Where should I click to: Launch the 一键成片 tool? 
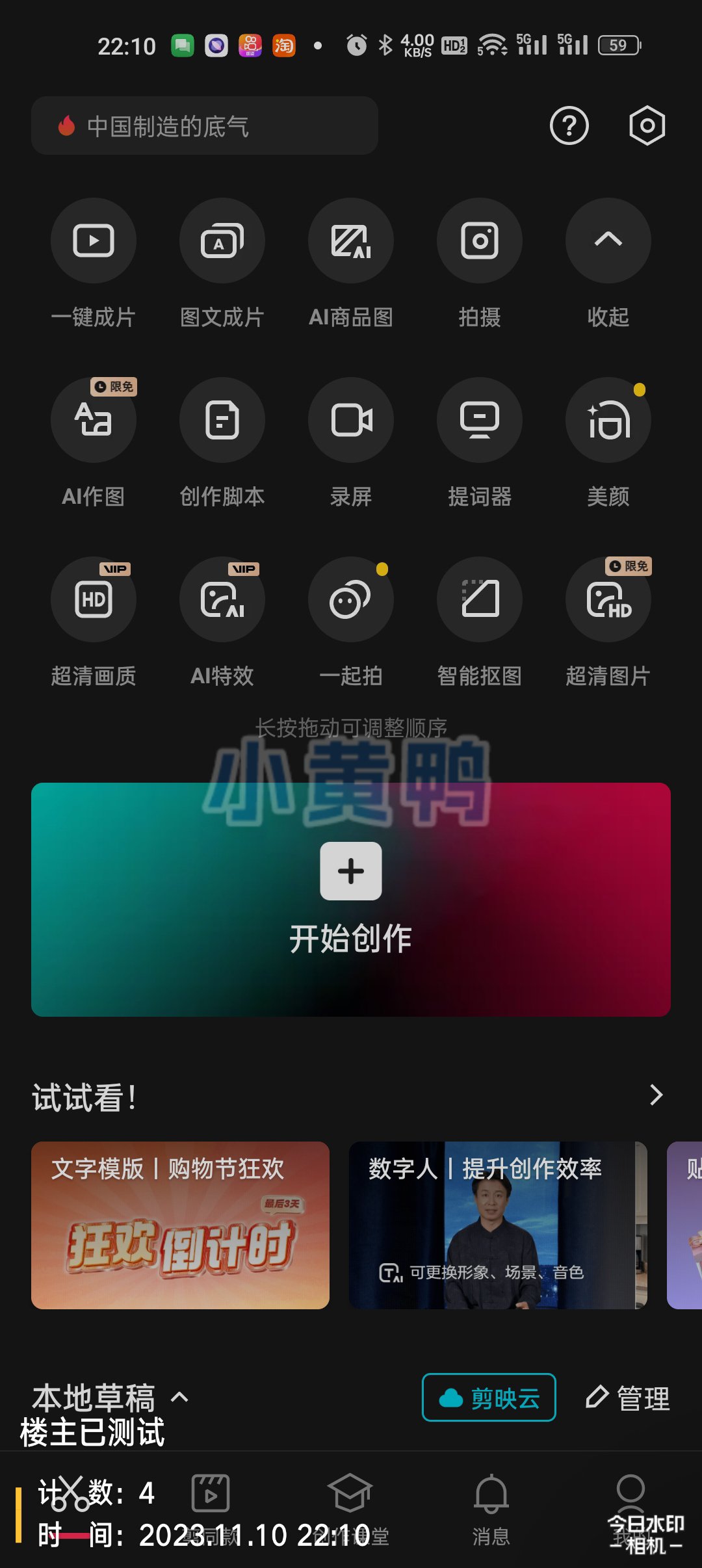pyautogui.click(x=94, y=241)
